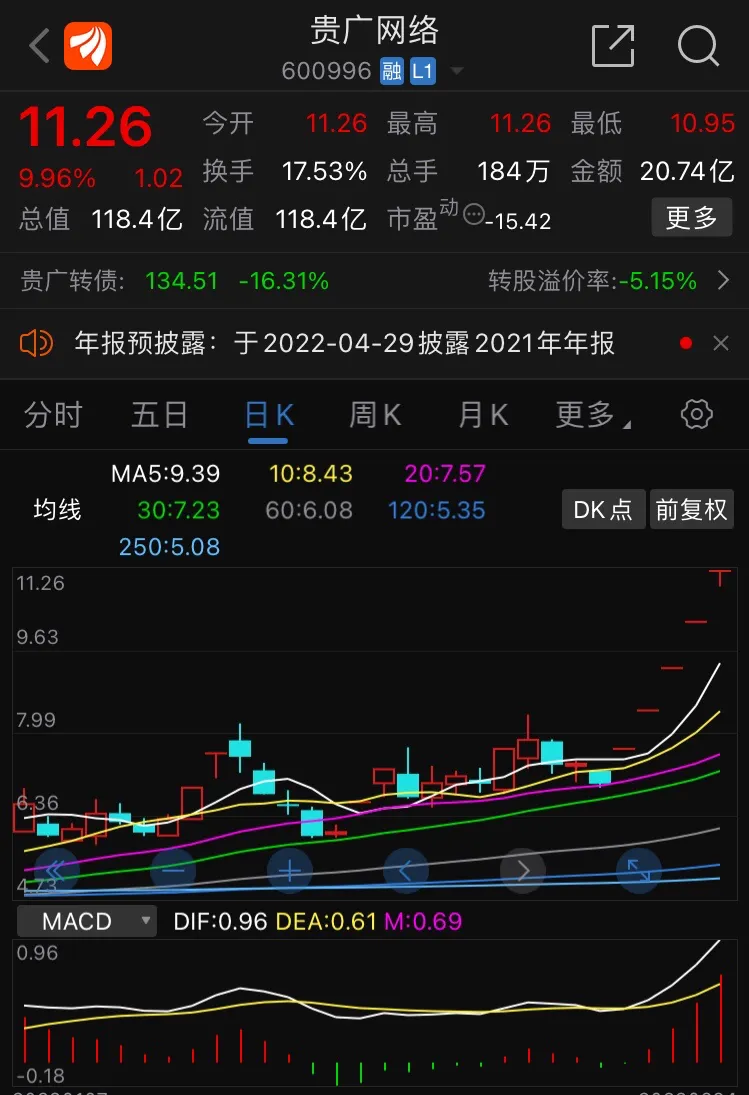Zoom out the K-line chart with minus

(x=173, y=870)
